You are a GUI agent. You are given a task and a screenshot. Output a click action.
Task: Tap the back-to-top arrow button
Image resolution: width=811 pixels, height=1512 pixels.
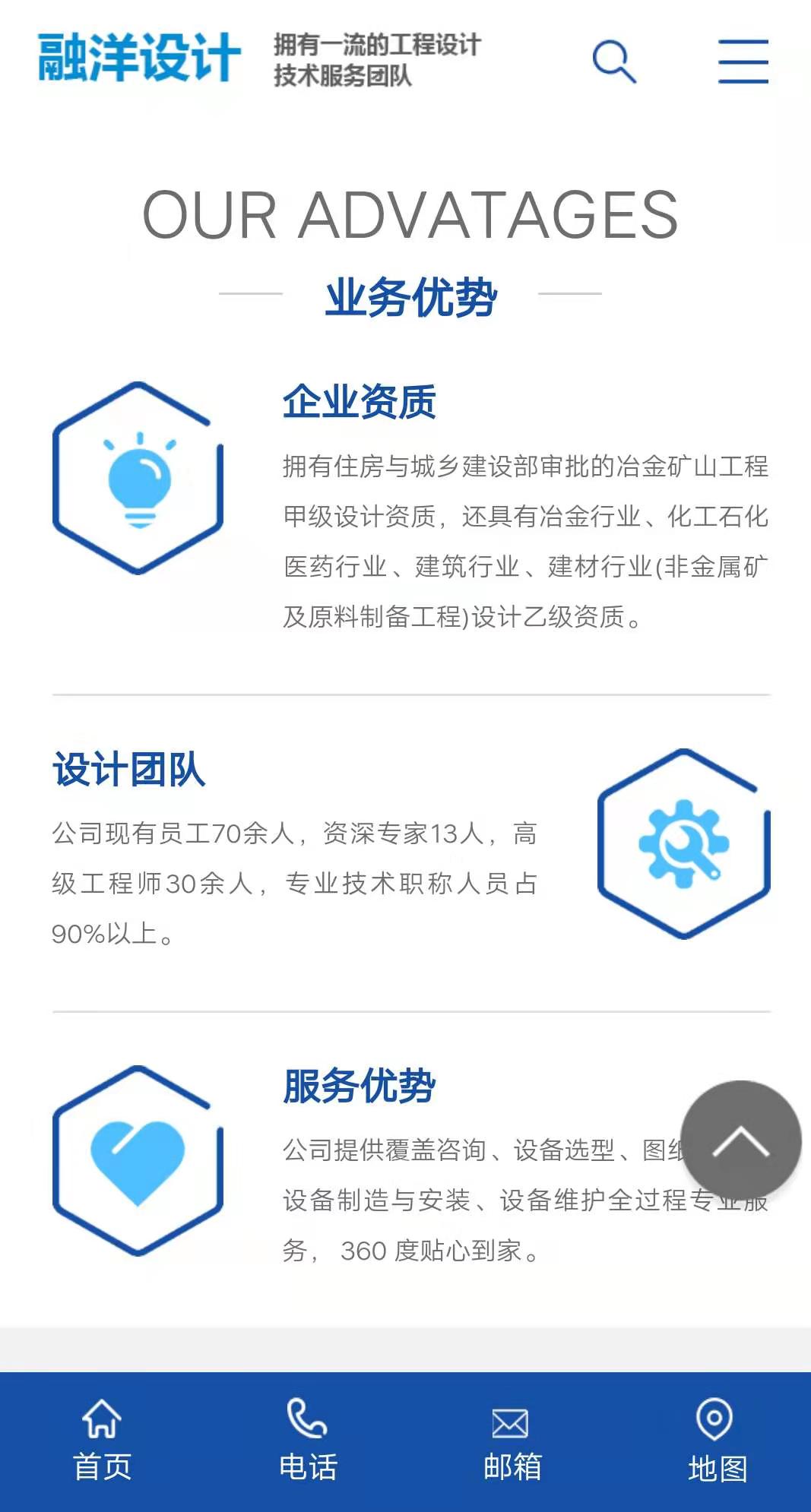tap(740, 1140)
